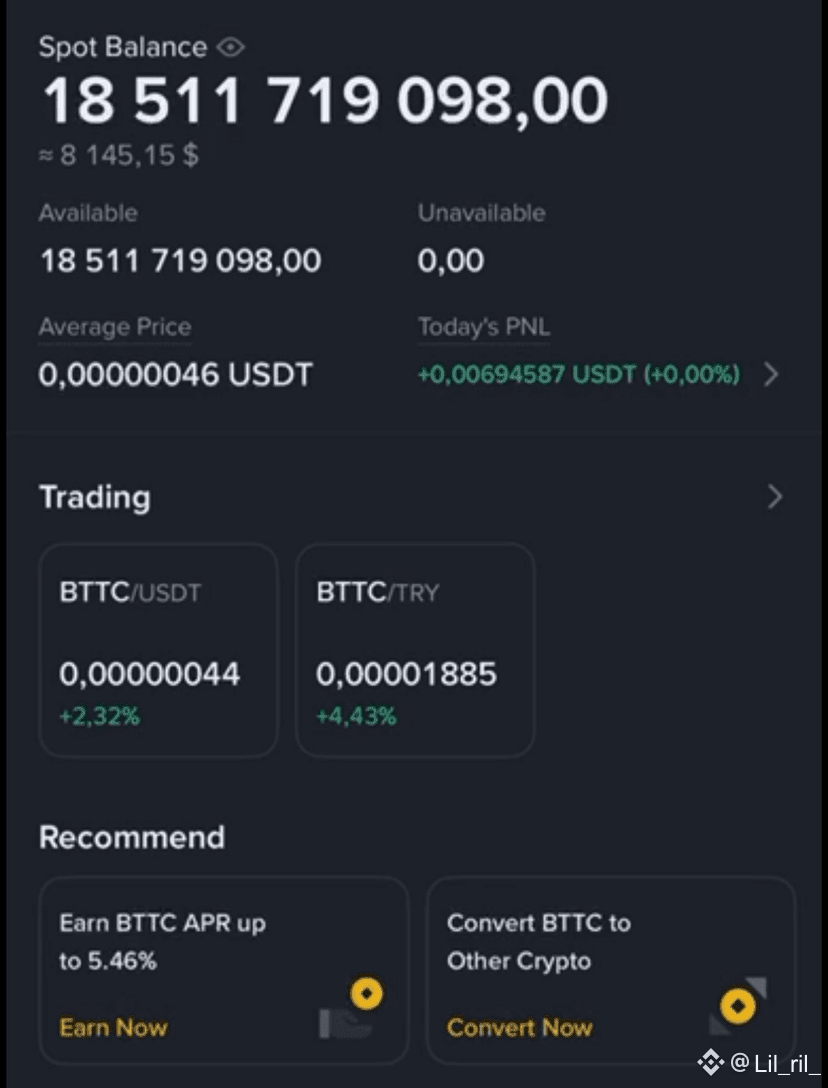Switch to the BTTC/USDT trading pair

point(157,649)
